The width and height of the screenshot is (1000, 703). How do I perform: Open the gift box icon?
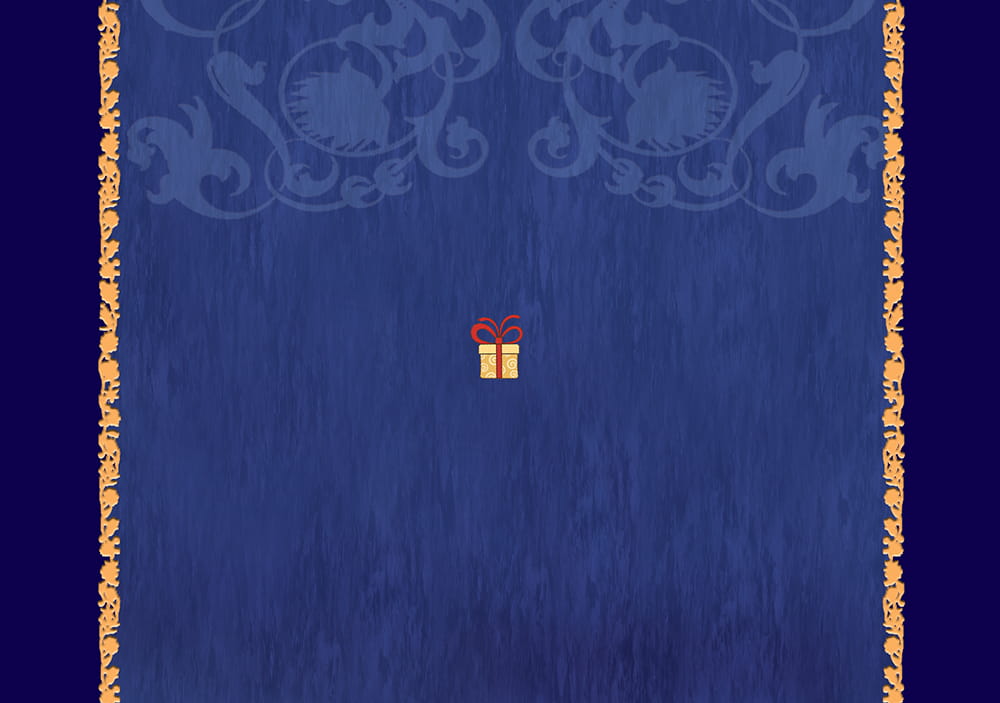pos(498,352)
